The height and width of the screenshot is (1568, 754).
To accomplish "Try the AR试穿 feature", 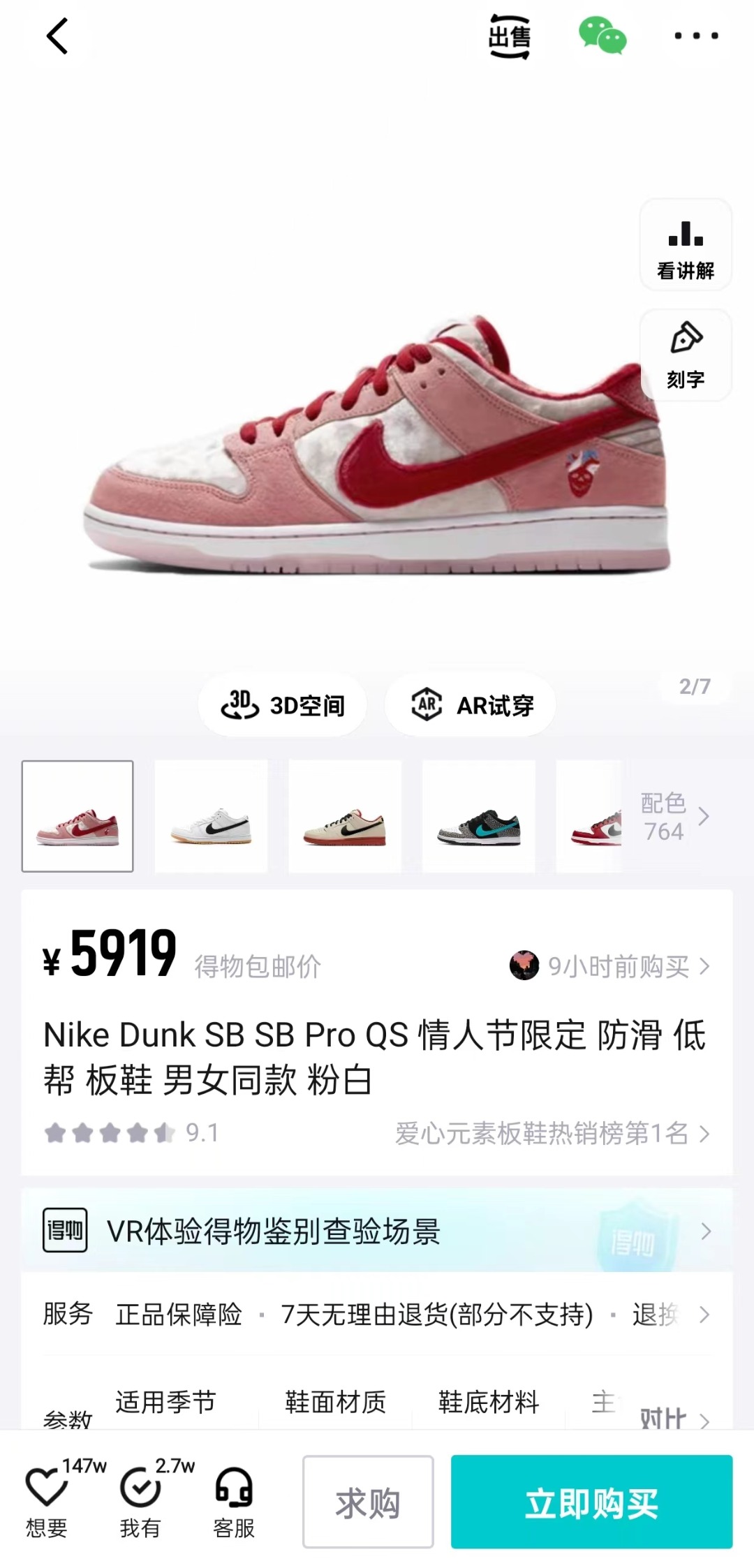I will point(471,705).
